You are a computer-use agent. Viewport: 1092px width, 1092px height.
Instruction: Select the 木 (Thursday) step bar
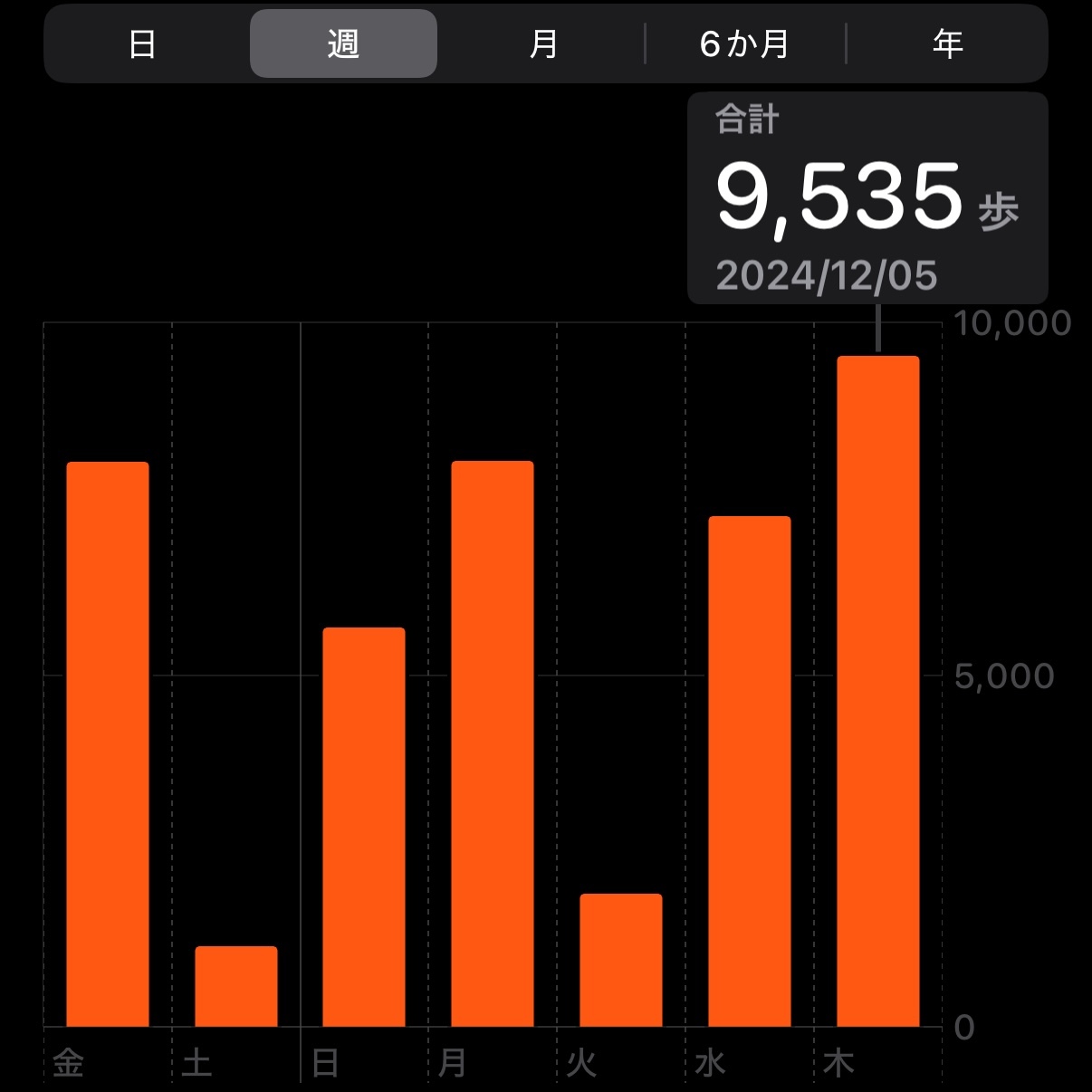pos(878,691)
